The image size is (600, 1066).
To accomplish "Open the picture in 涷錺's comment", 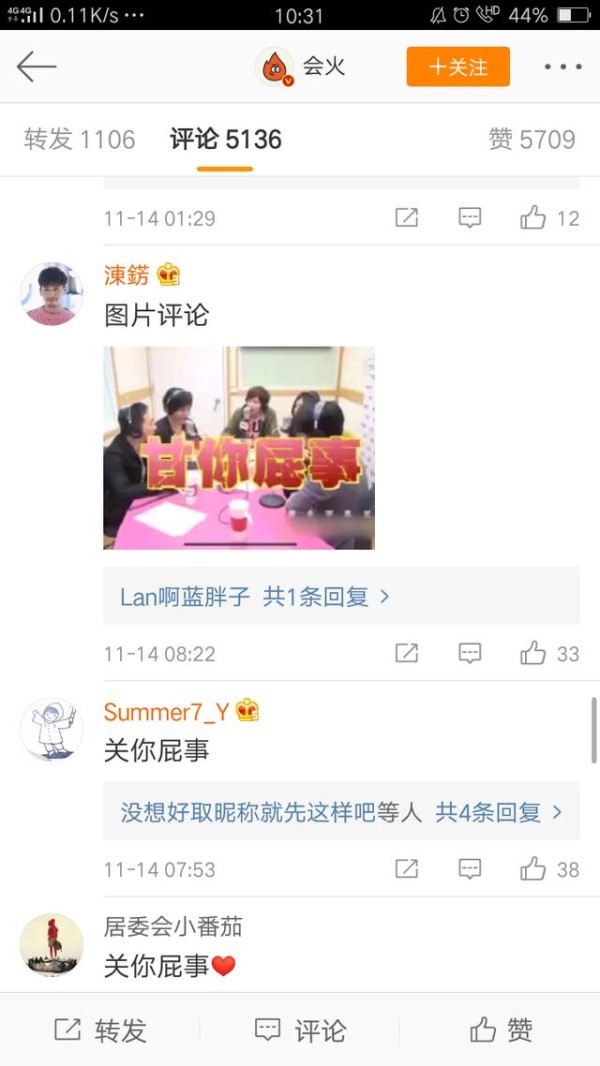I will [x=239, y=448].
